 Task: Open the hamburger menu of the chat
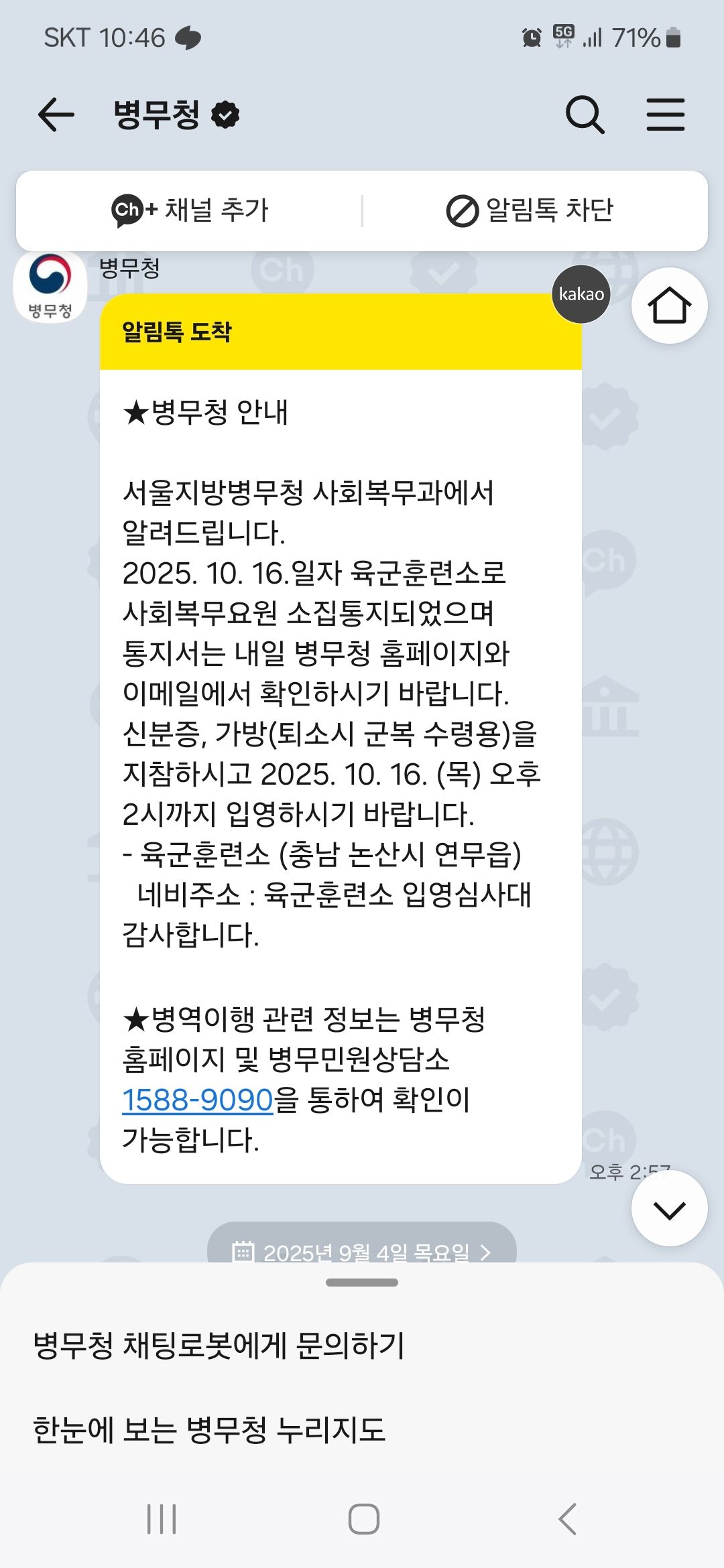[x=665, y=115]
